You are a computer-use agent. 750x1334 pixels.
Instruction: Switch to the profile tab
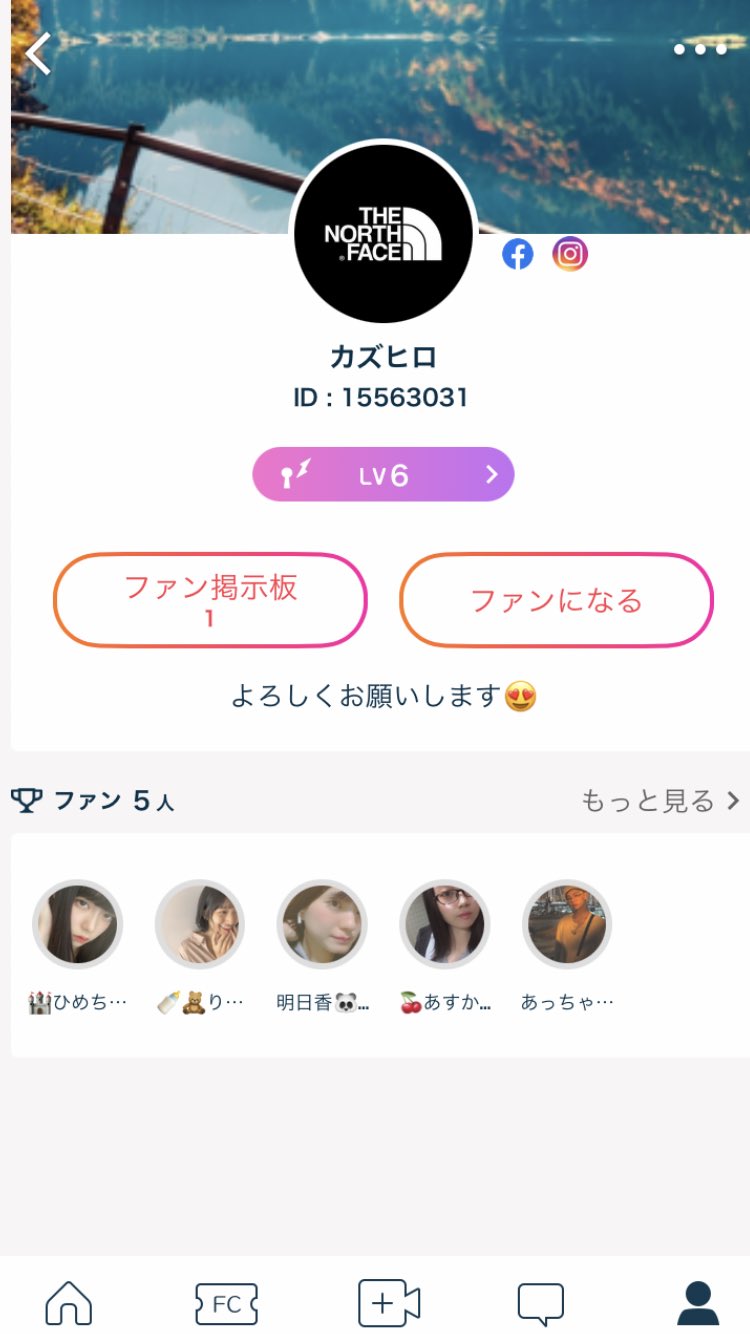(x=698, y=1303)
